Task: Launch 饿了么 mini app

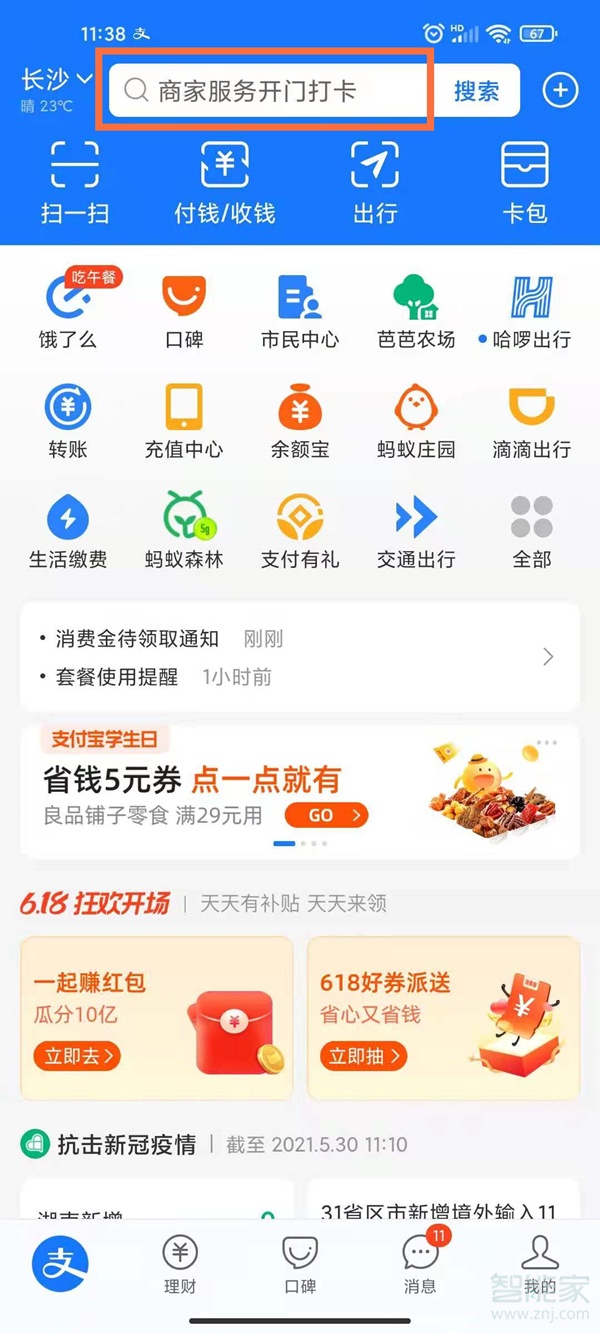Action: coord(68,310)
